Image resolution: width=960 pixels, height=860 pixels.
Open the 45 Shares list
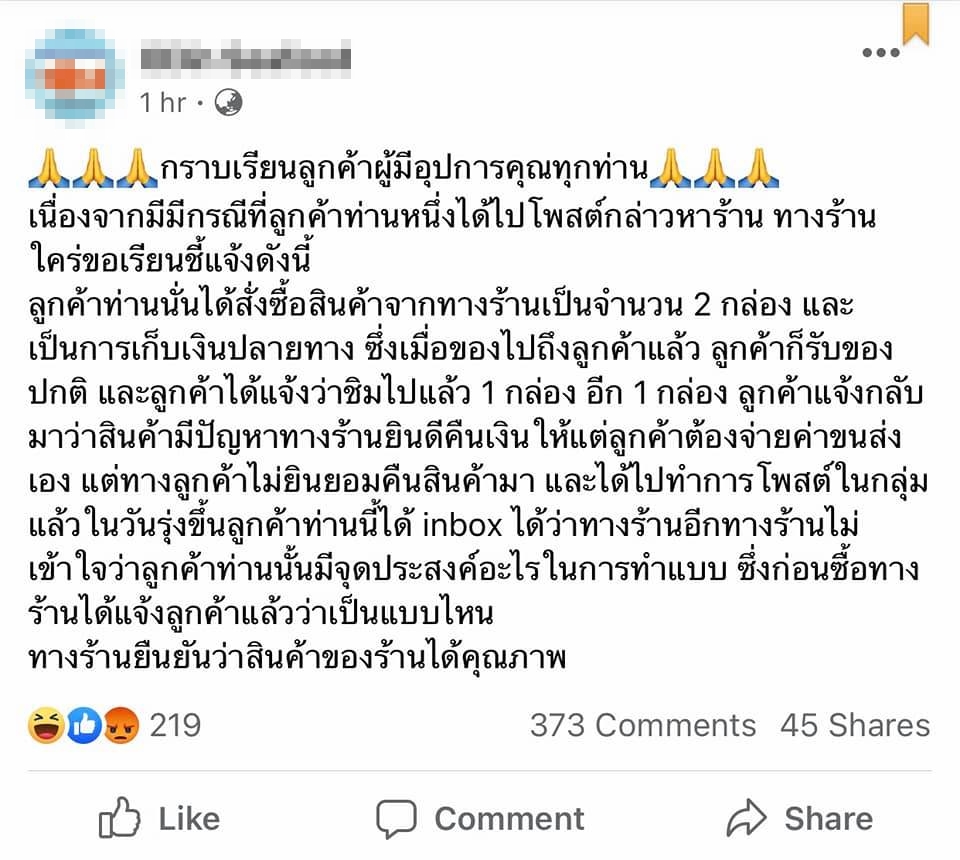pos(855,725)
